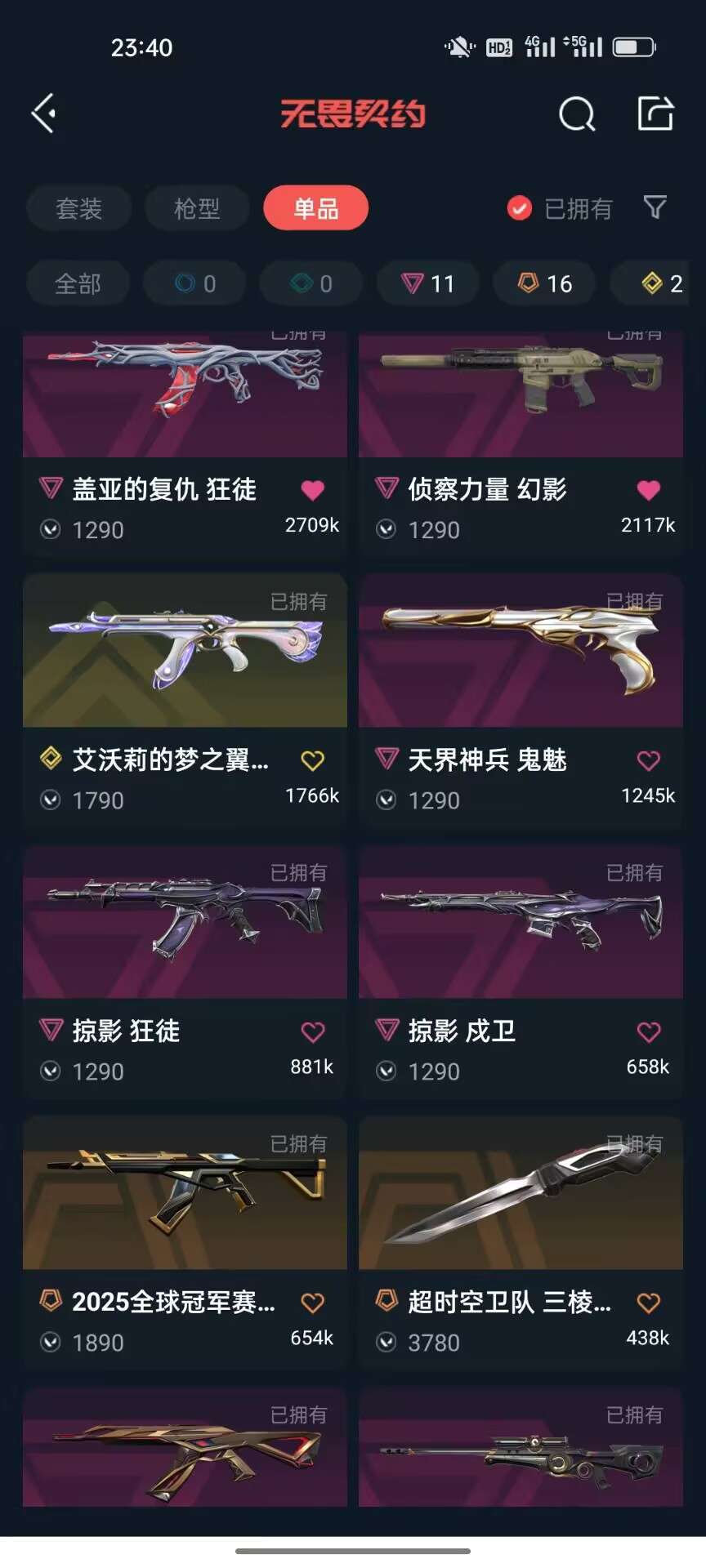Go back using the top-left arrow
The width and height of the screenshot is (706, 1568).
pos(45,114)
